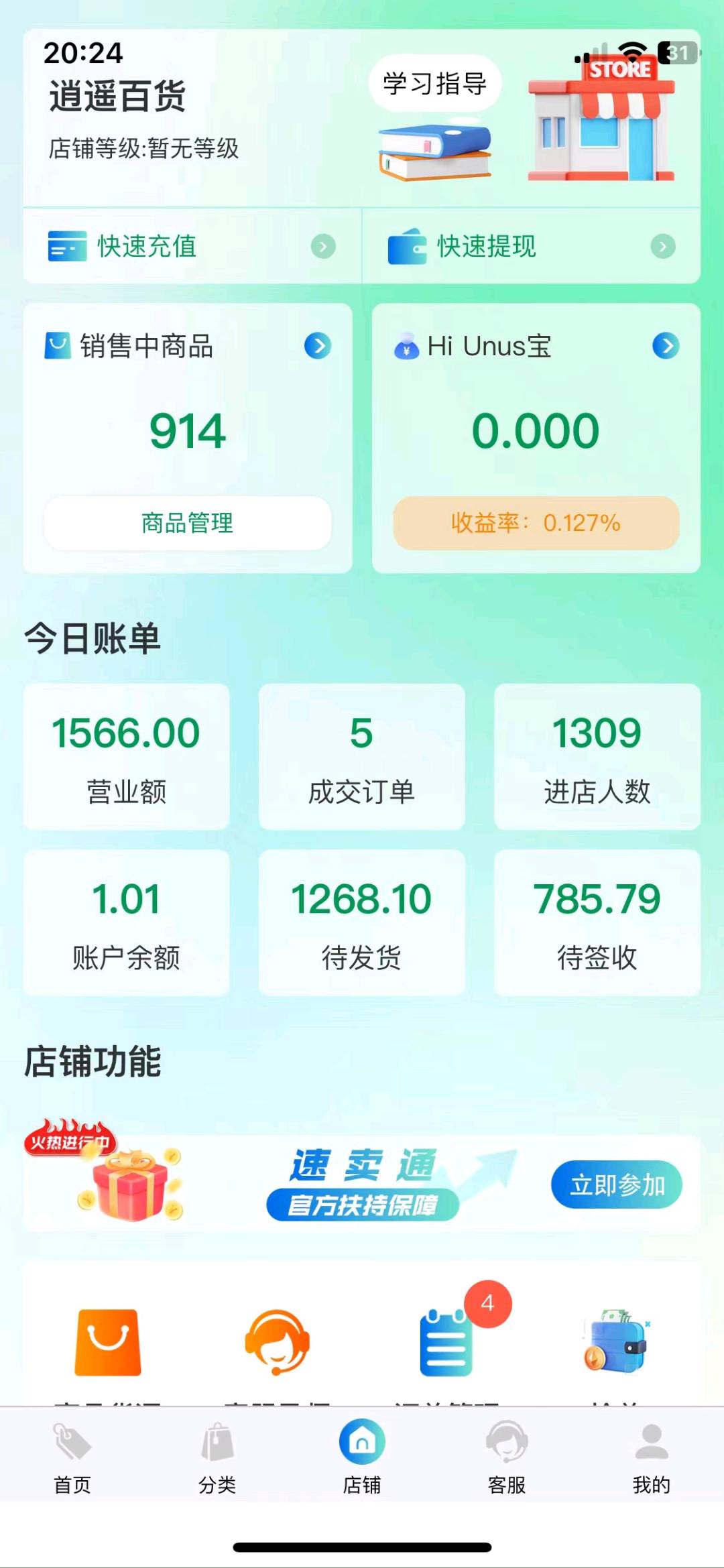Open the headset customer service function
The width and height of the screenshot is (724, 1568).
pos(277,1342)
